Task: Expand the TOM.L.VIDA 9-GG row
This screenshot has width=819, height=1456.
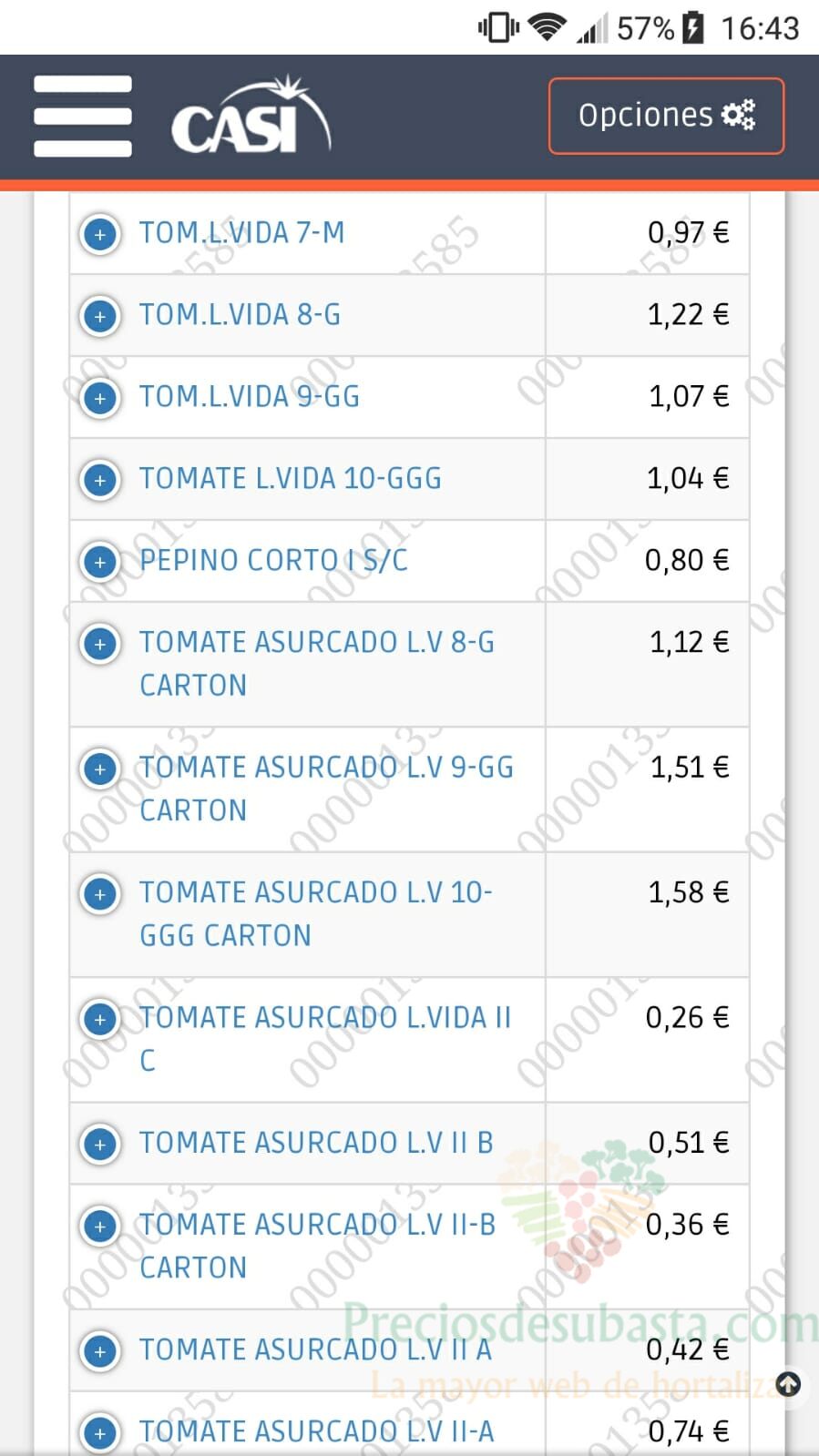Action: (100, 398)
